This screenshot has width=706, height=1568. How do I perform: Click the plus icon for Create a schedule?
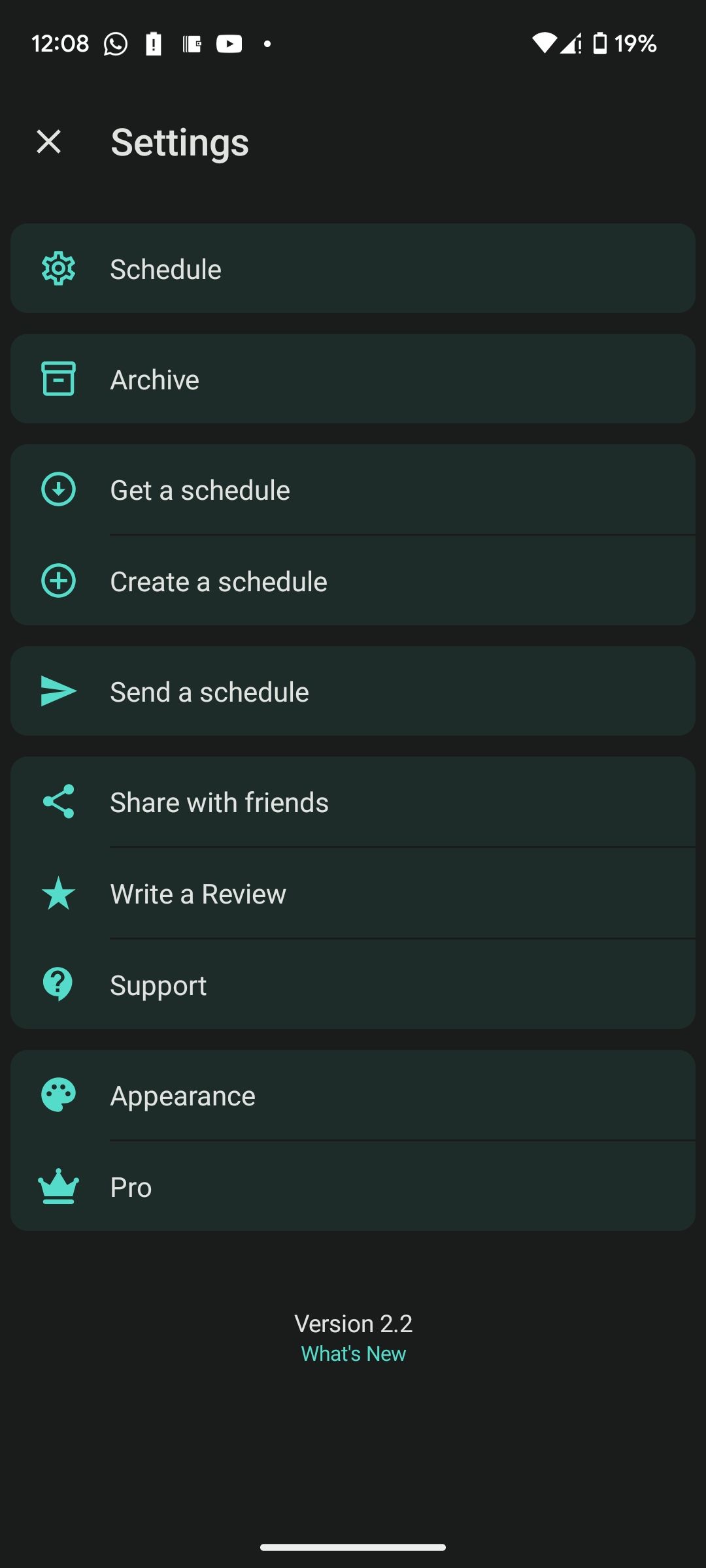click(59, 580)
